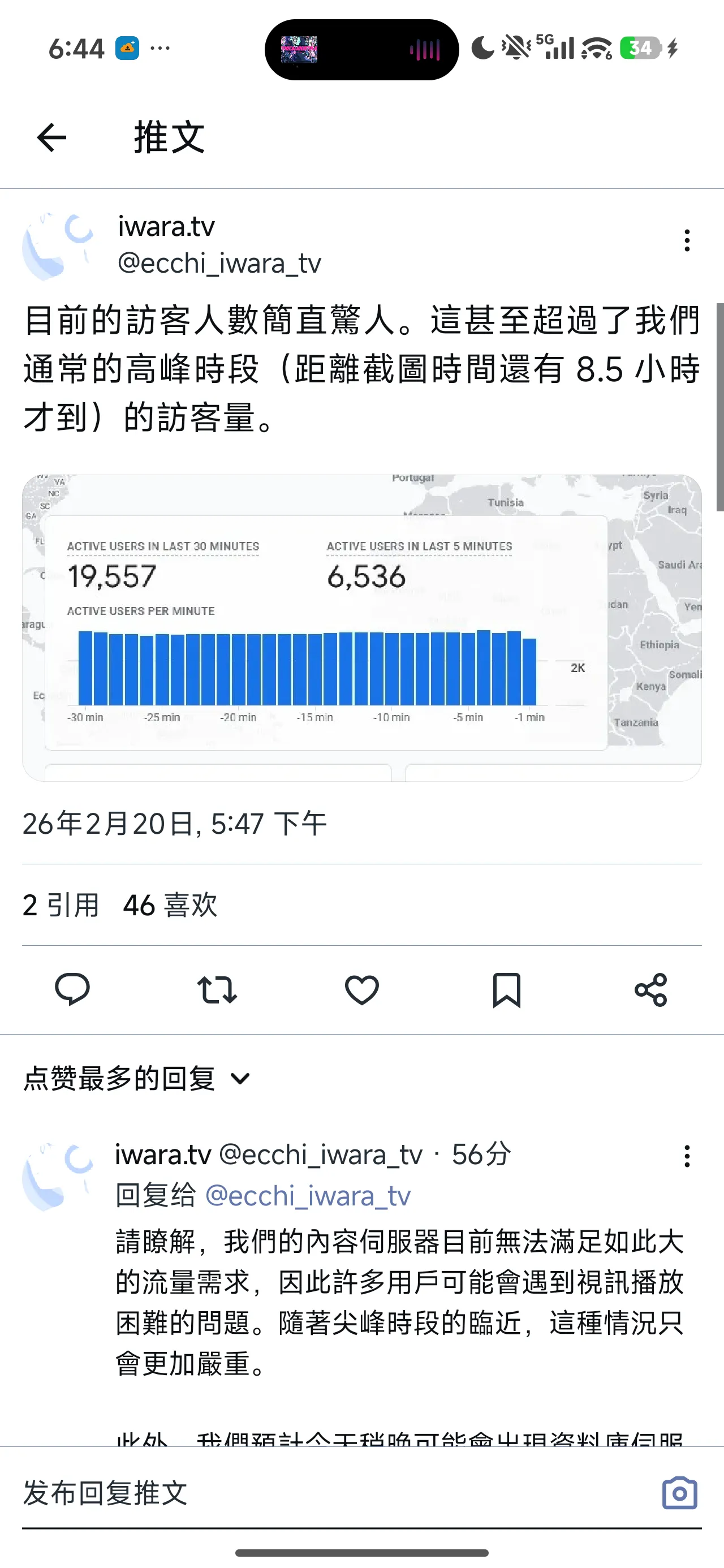Screen dimensions: 724x1568
Task: Retweet this post
Action: click(x=217, y=990)
